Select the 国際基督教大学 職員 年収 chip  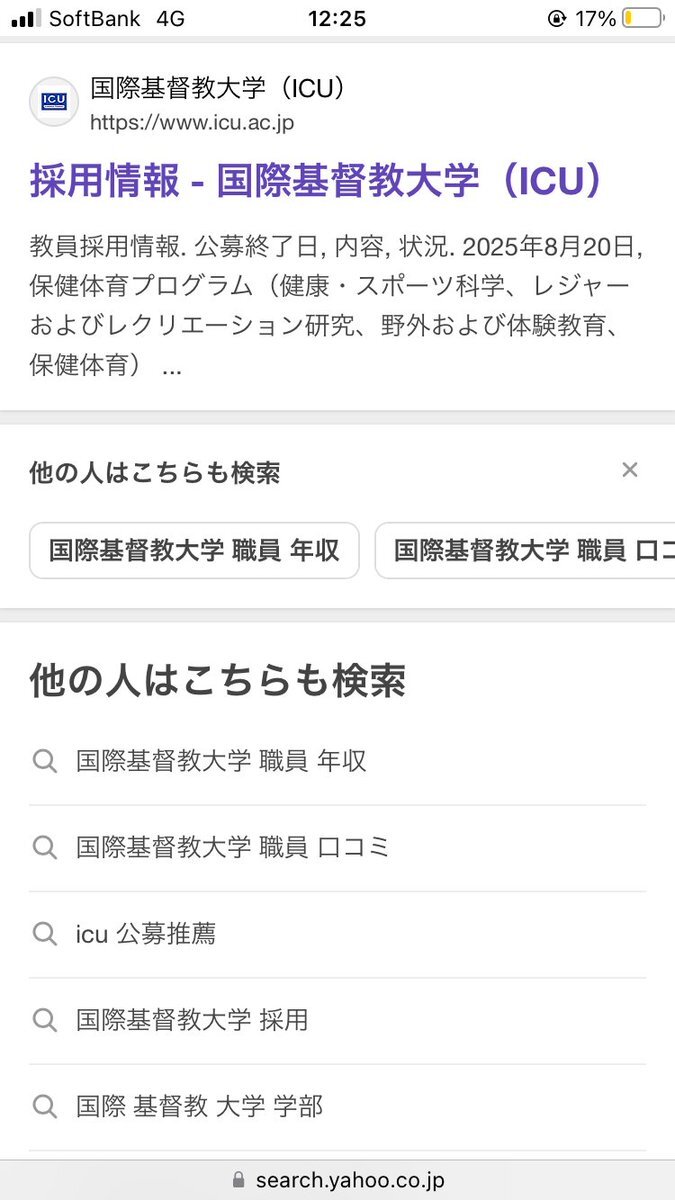coord(194,550)
